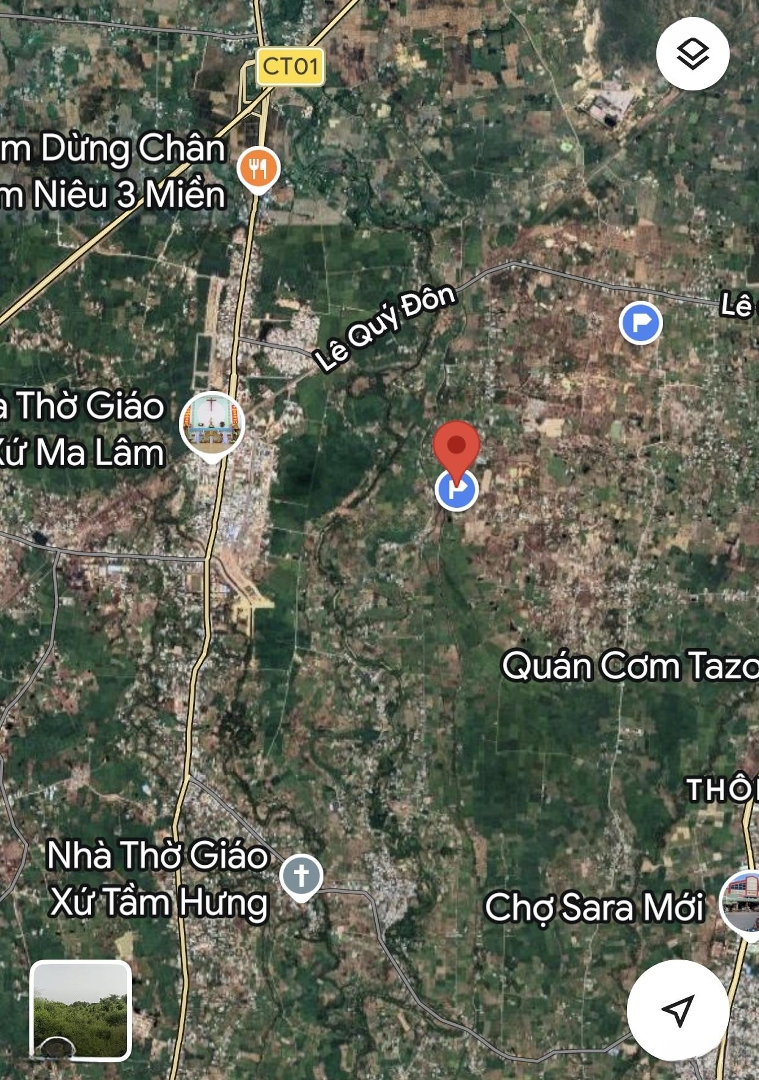Select the restaurant marker near CT01
Viewport: 759px width, 1080px height.
click(x=259, y=169)
